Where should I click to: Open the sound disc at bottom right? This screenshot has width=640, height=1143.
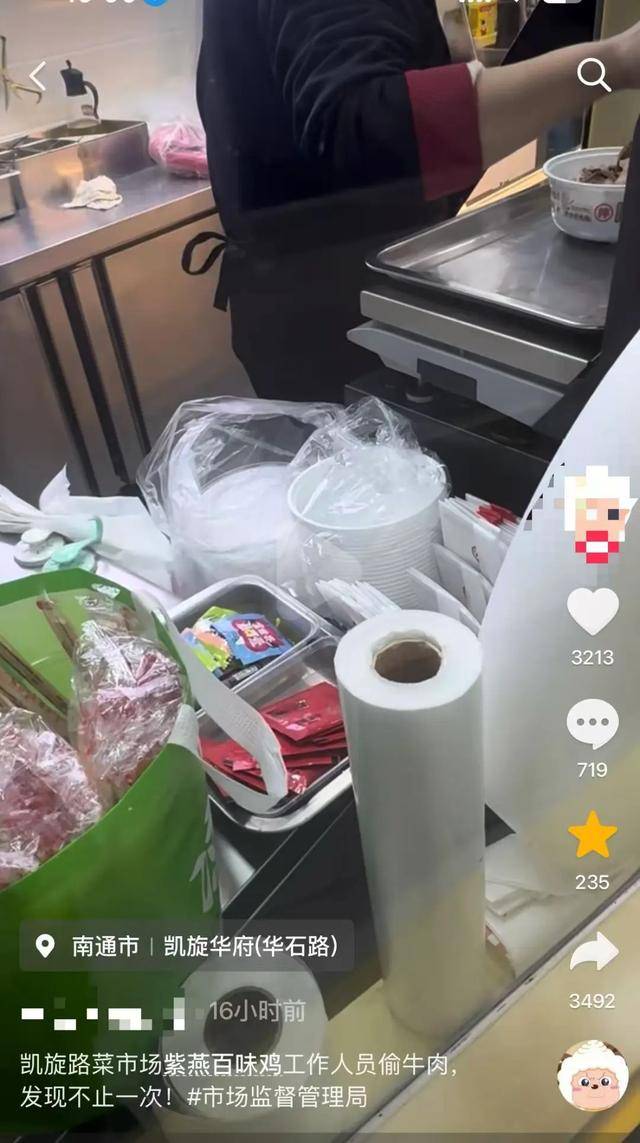click(x=593, y=1076)
